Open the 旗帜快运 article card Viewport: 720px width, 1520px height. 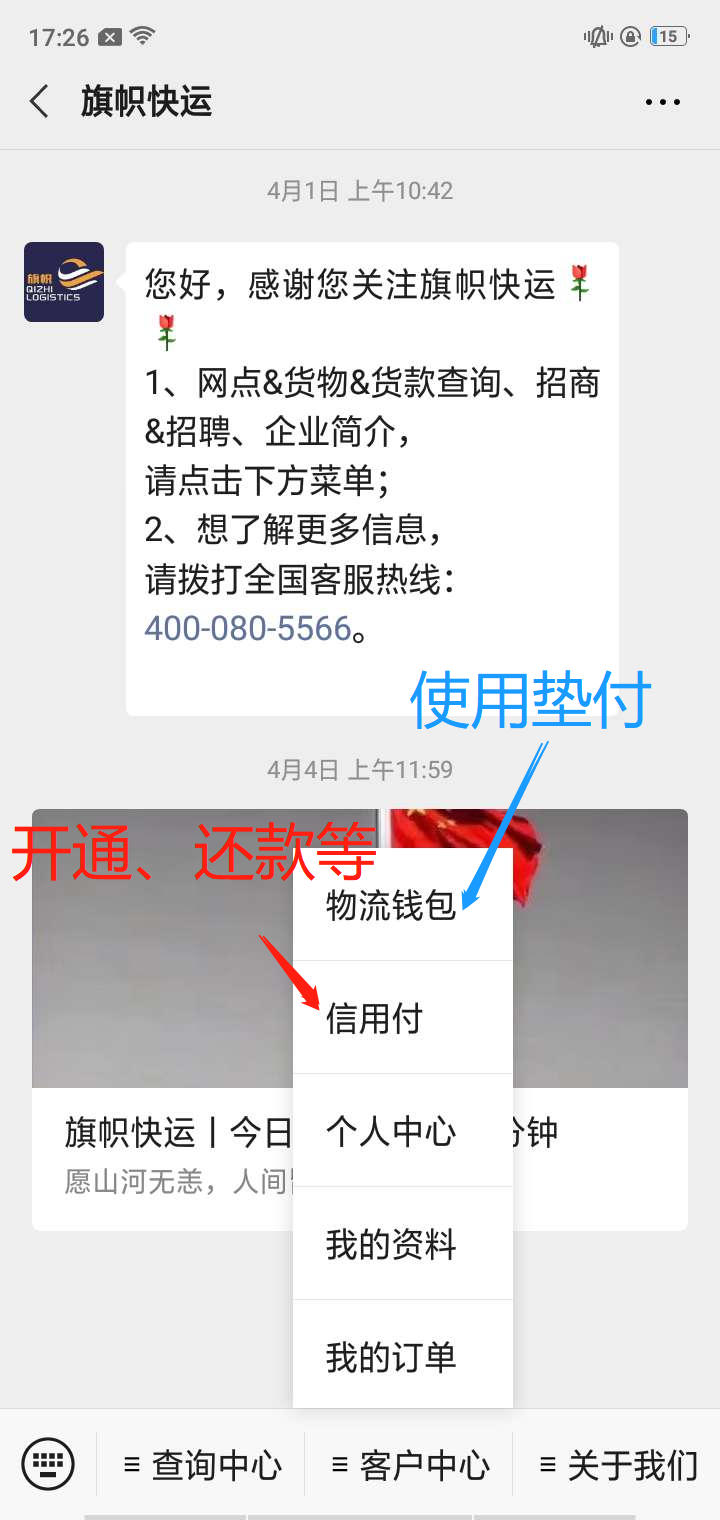pyautogui.click(x=160, y=1150)
